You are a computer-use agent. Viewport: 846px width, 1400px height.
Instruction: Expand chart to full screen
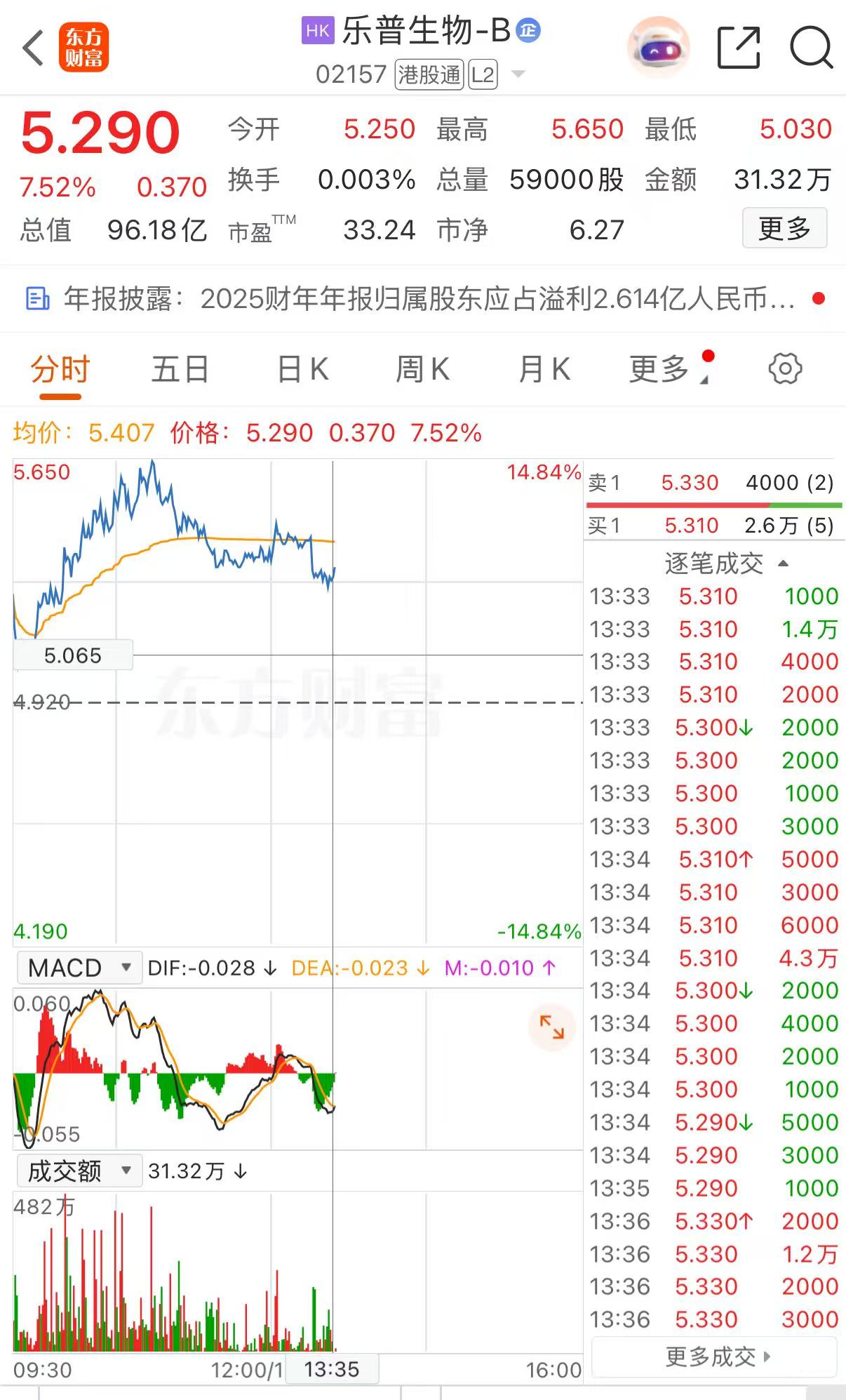552,1027
